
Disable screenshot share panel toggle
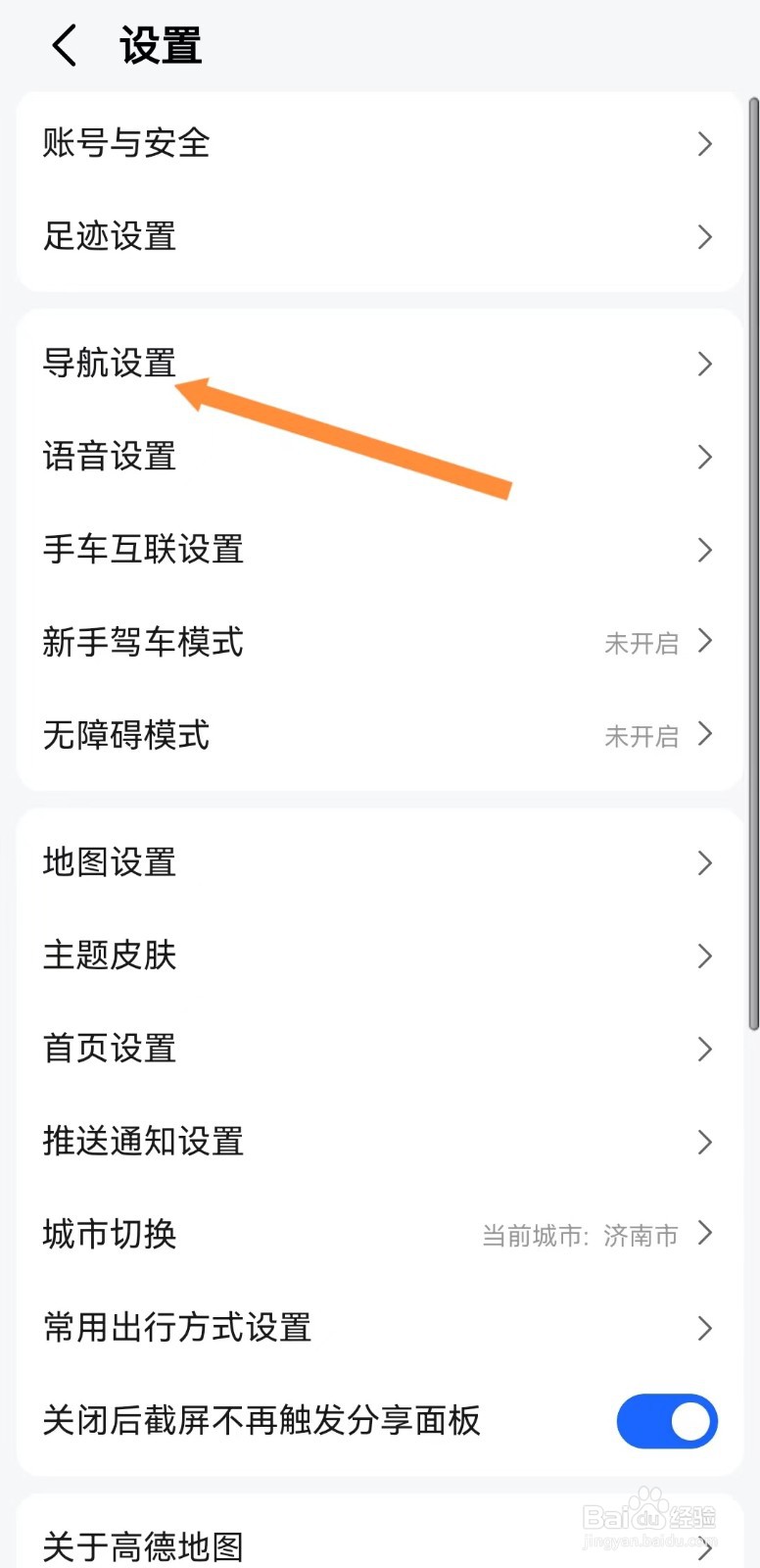[x=667, y=1421]
